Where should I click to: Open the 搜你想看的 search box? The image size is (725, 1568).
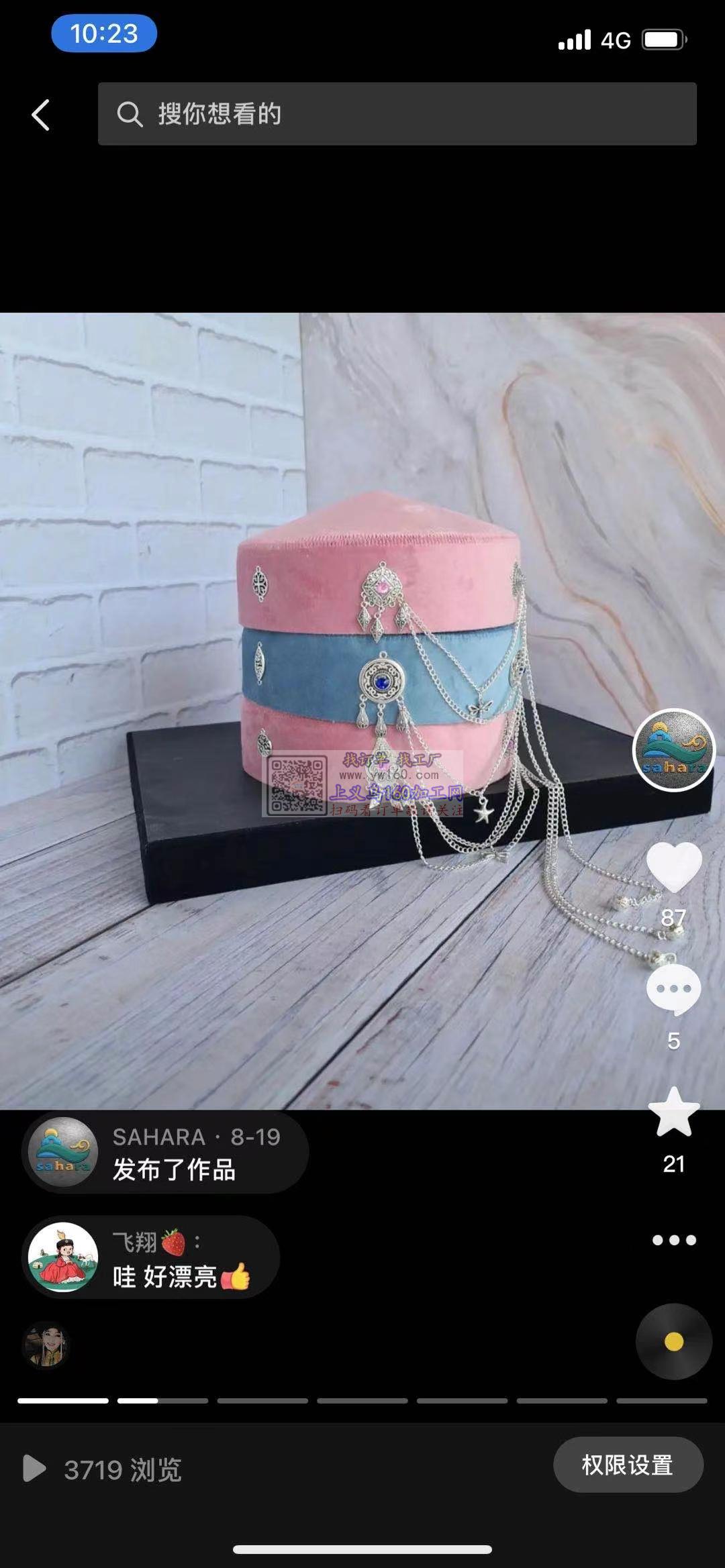(397, 114)
